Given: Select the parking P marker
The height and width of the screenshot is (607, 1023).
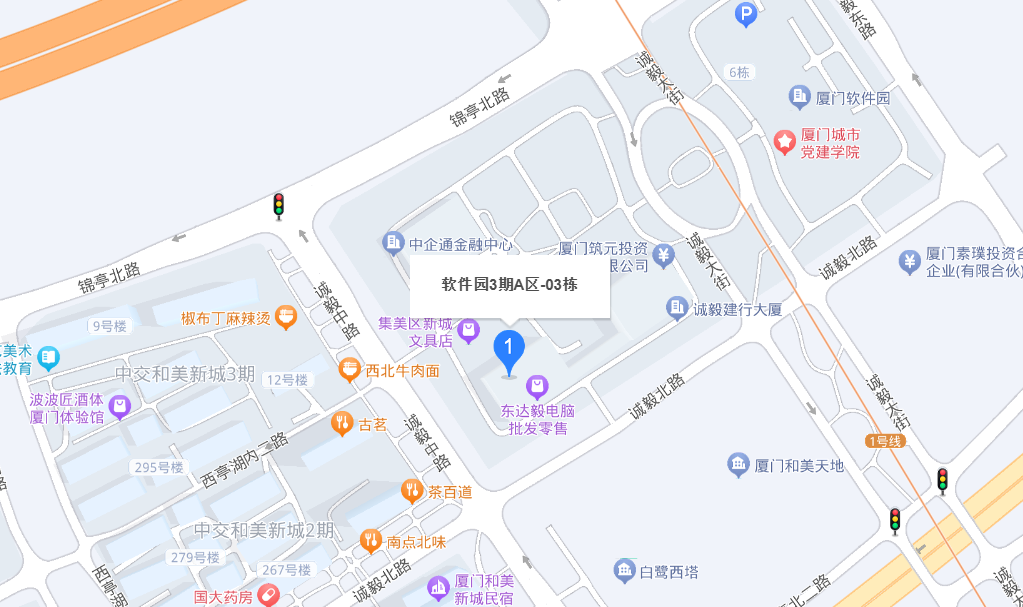Looking at the screenshot, I should tap(746, 14).
